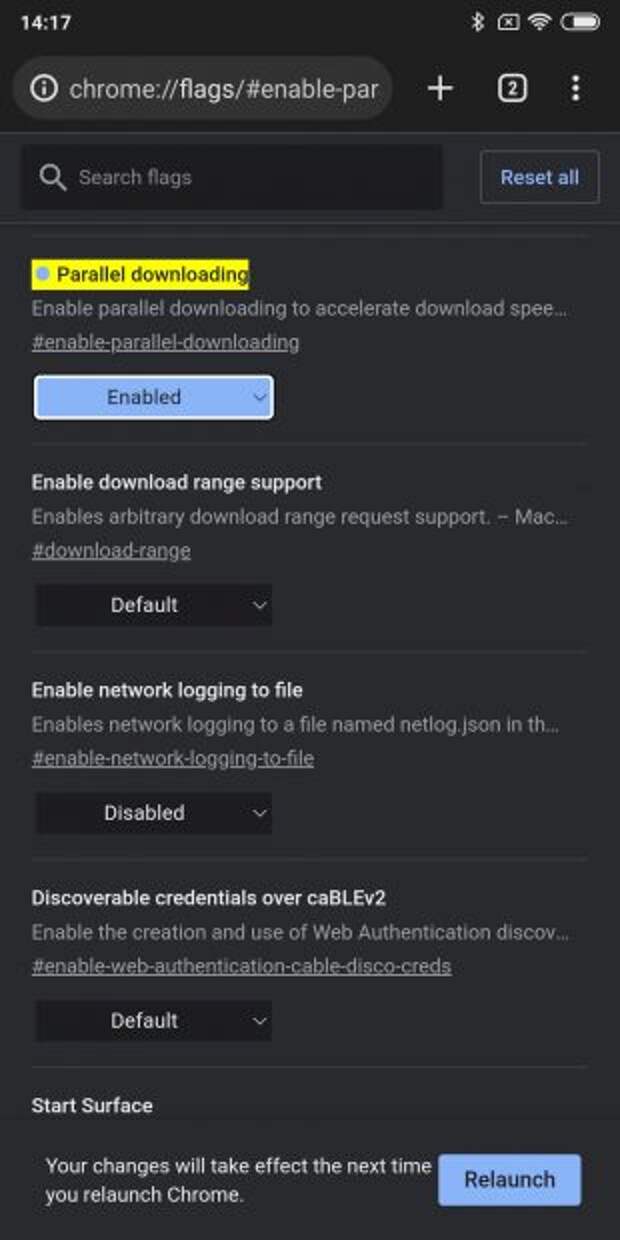Open the caBLEv2 credentials Default dropdown
Viewport: 620px width, 1240px height.
153,1021
